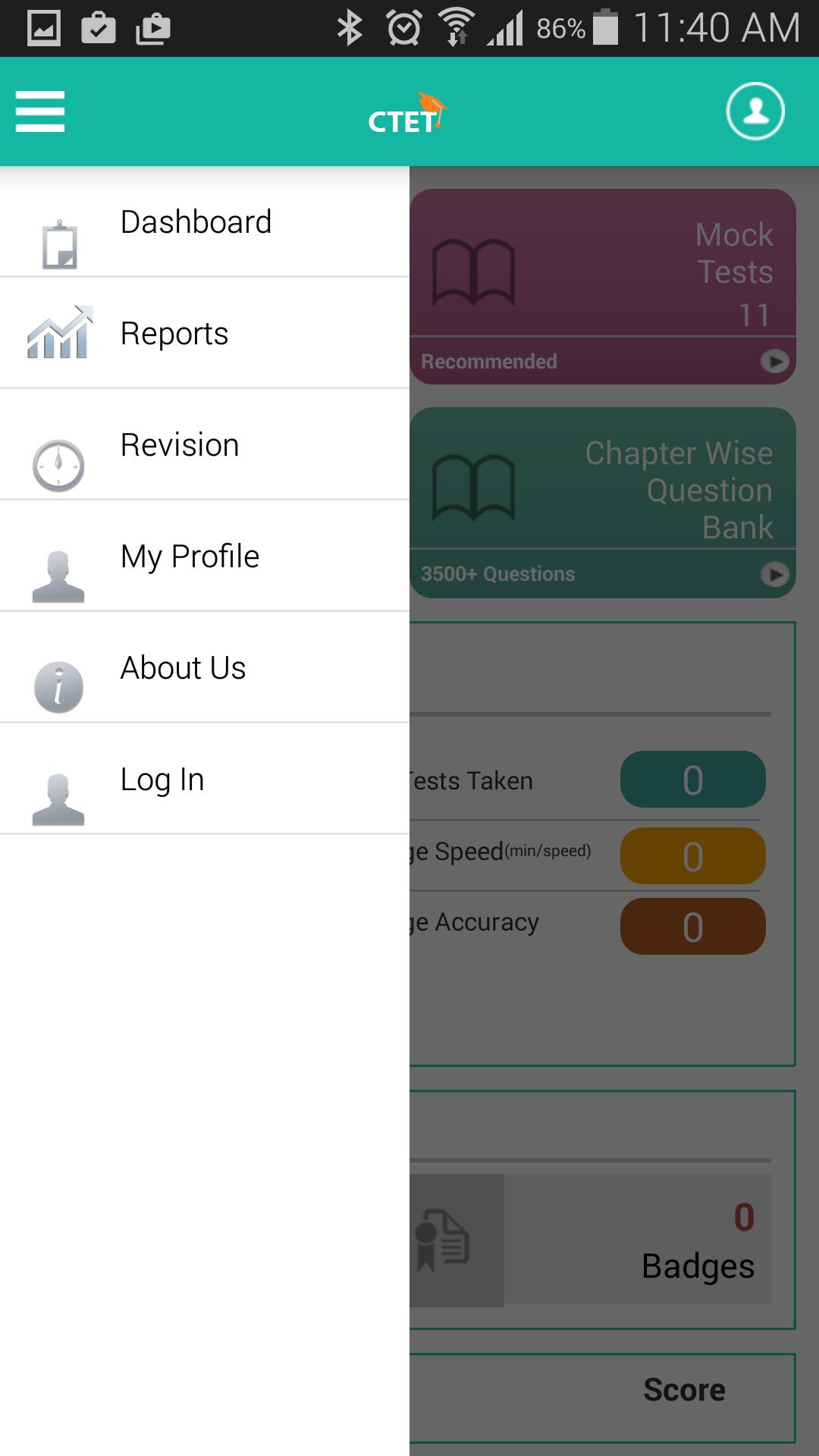Image resolution: width=819 pixels, height=1456 pixels.
Task: Close the drawer with the hamburger menu button
Action: [x=40, y=111]
